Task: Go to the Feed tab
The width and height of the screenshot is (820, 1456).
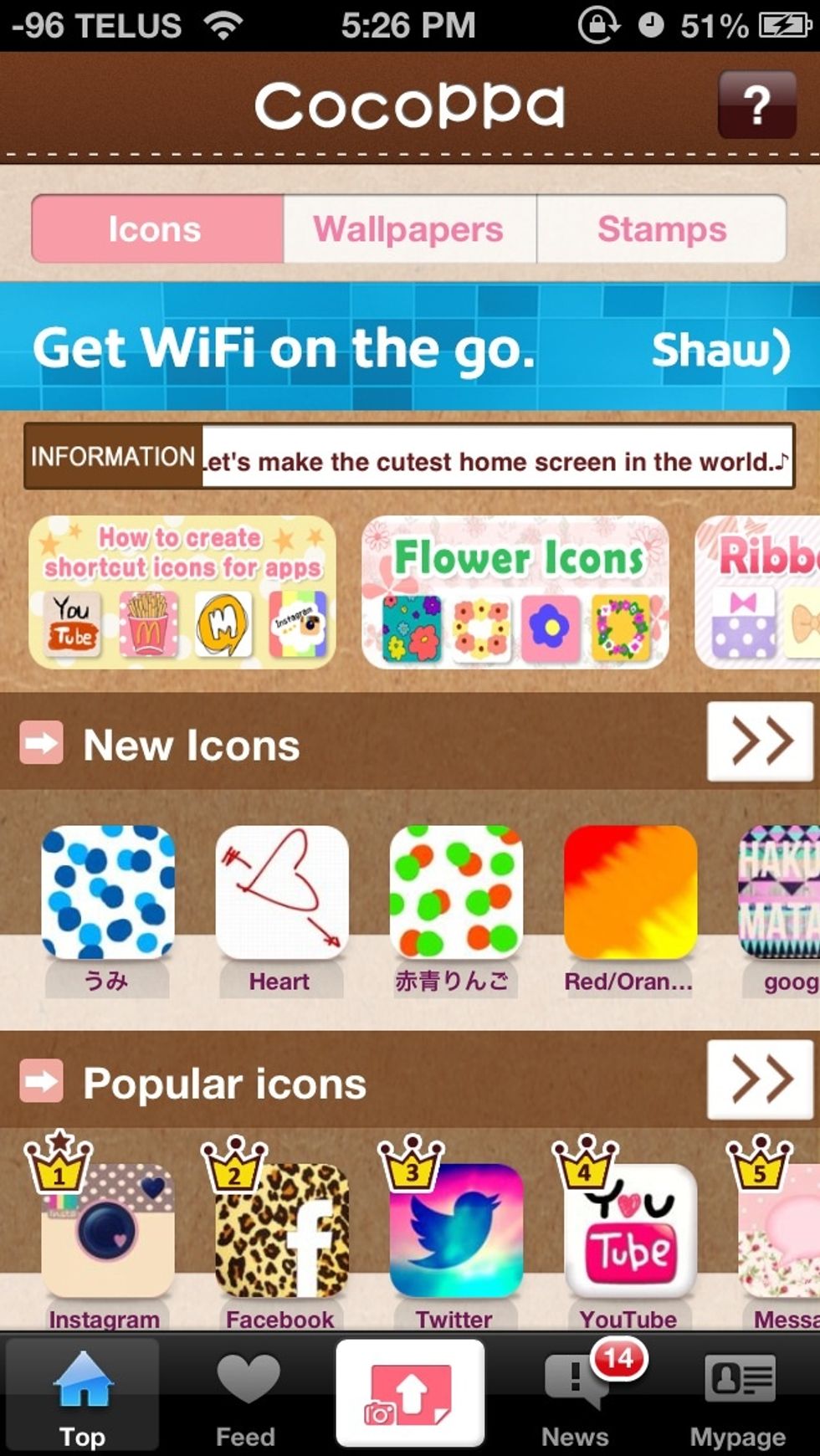Action: (246, 1394)
